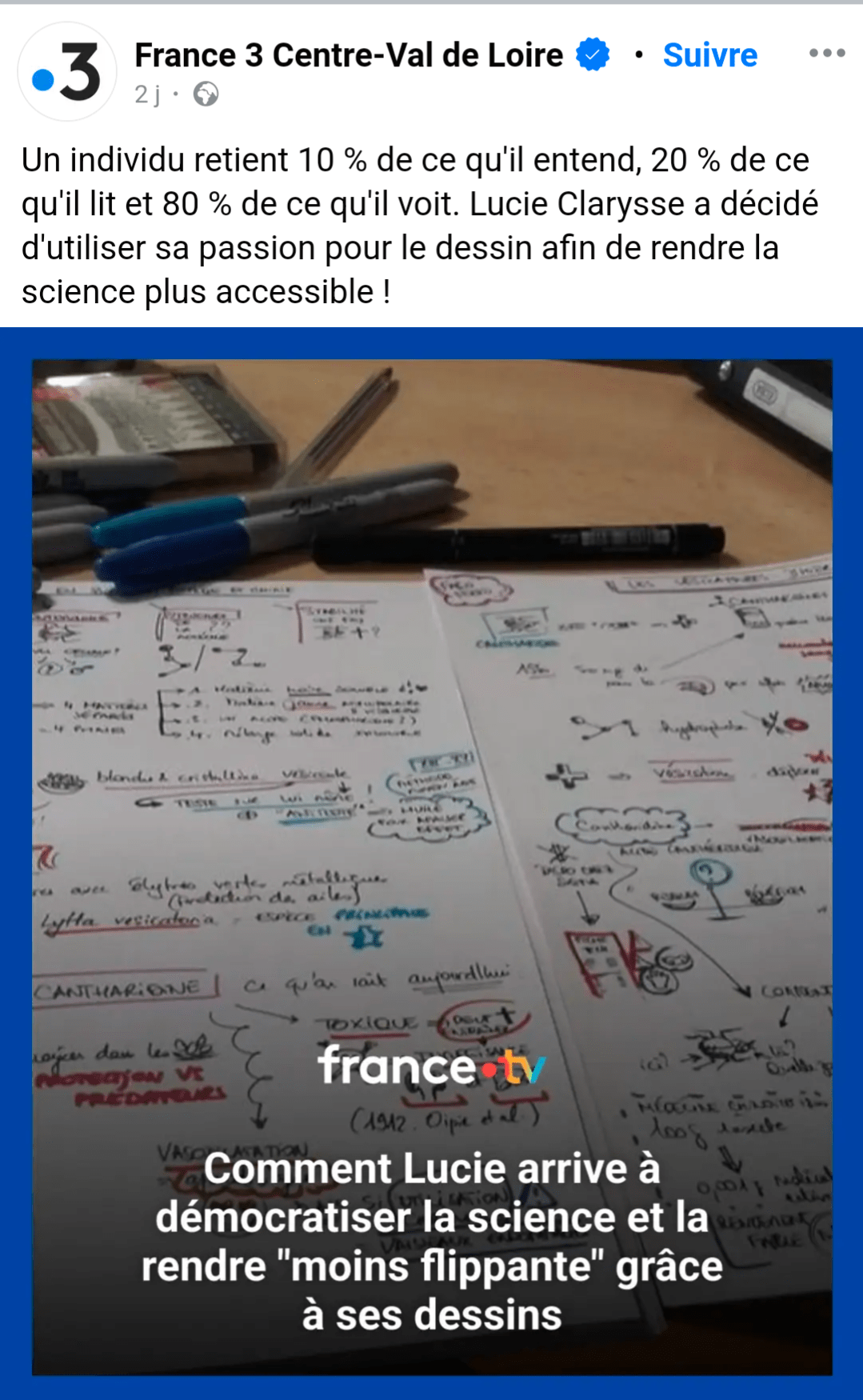
Task: Open the France 3 Centre-Val de Loire page name
Action: [x=349, y=55]
